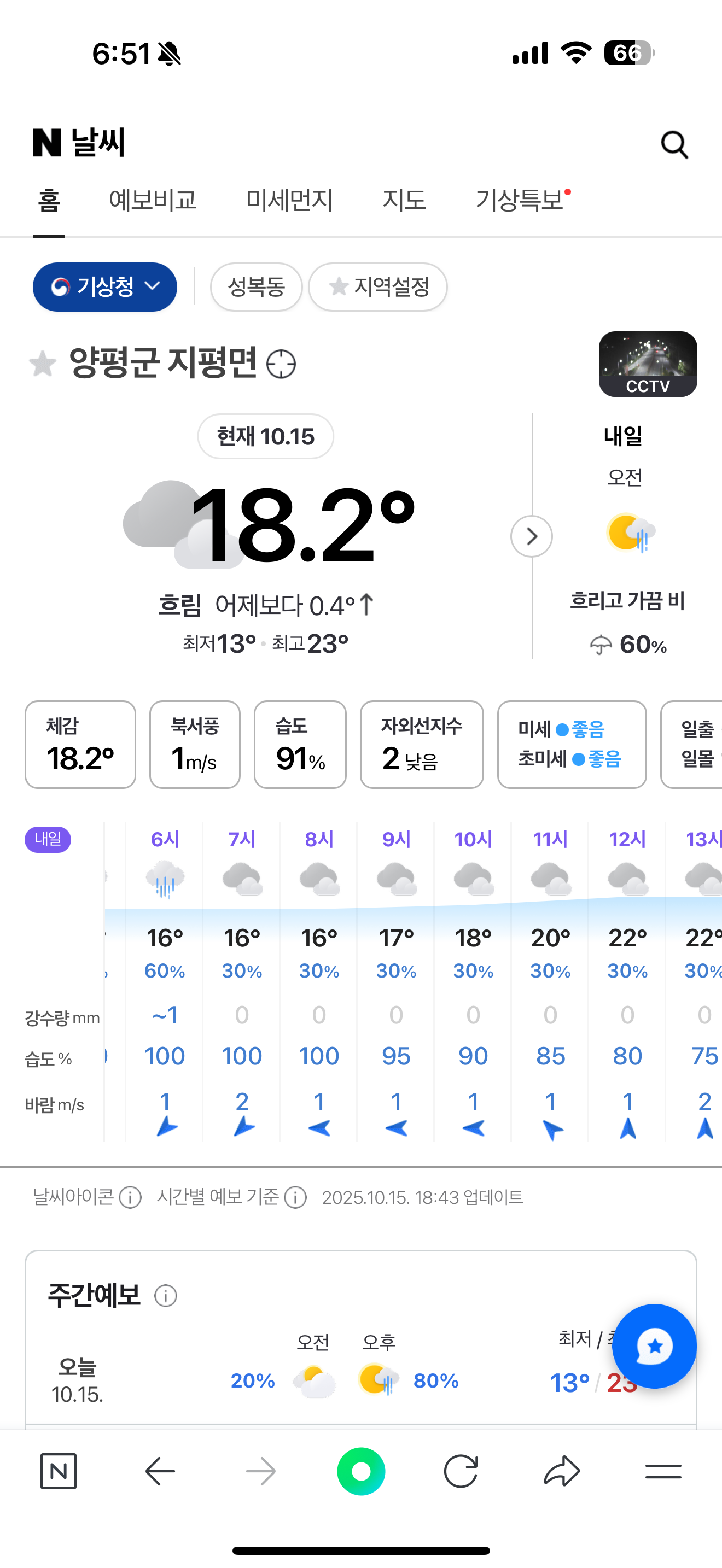722x1568 pixels.
Task: Tap the blue floating chat star button
Action: 654,1346
